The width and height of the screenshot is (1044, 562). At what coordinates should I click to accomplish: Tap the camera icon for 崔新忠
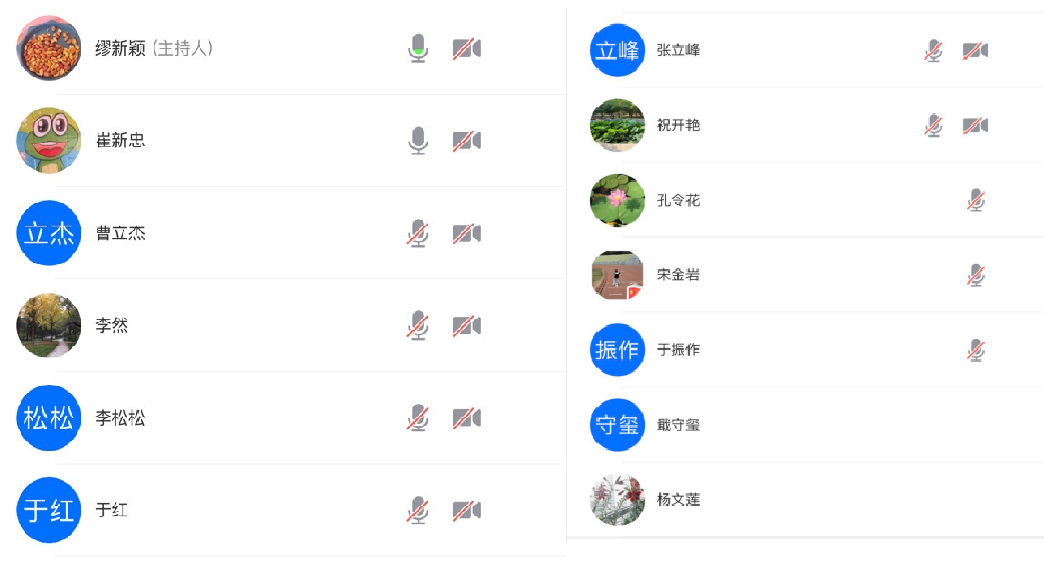[466, 141]
